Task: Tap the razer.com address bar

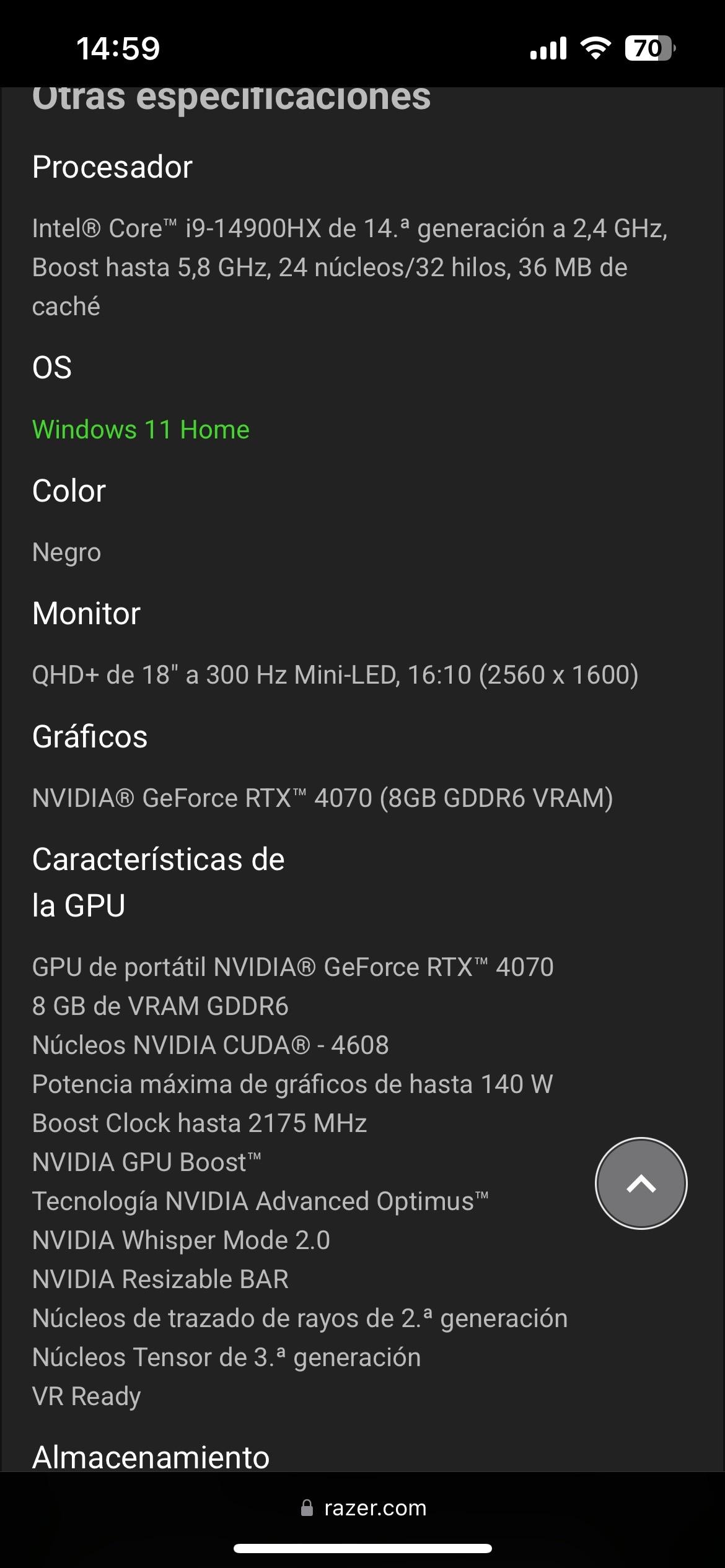Action: (x=364, y=1508)
